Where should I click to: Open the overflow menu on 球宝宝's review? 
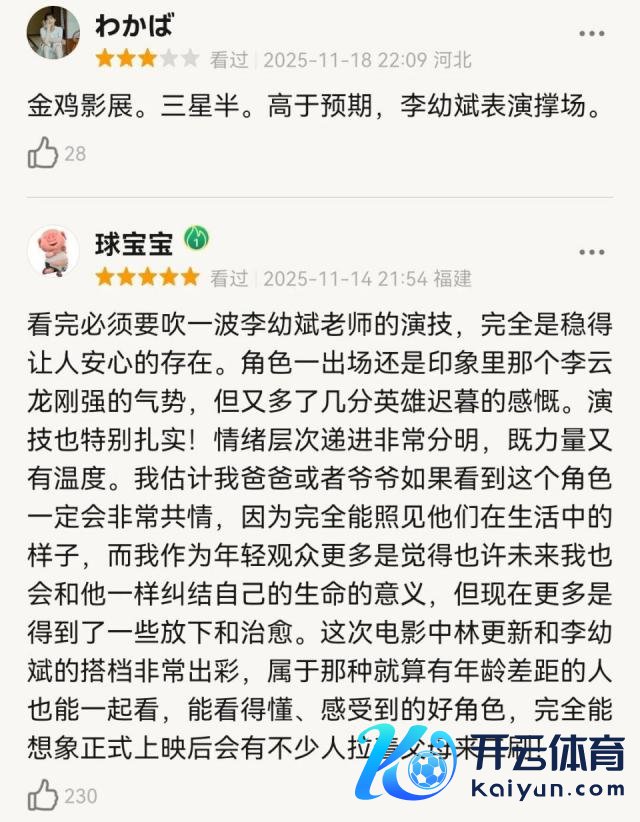(x=592, y=252)
